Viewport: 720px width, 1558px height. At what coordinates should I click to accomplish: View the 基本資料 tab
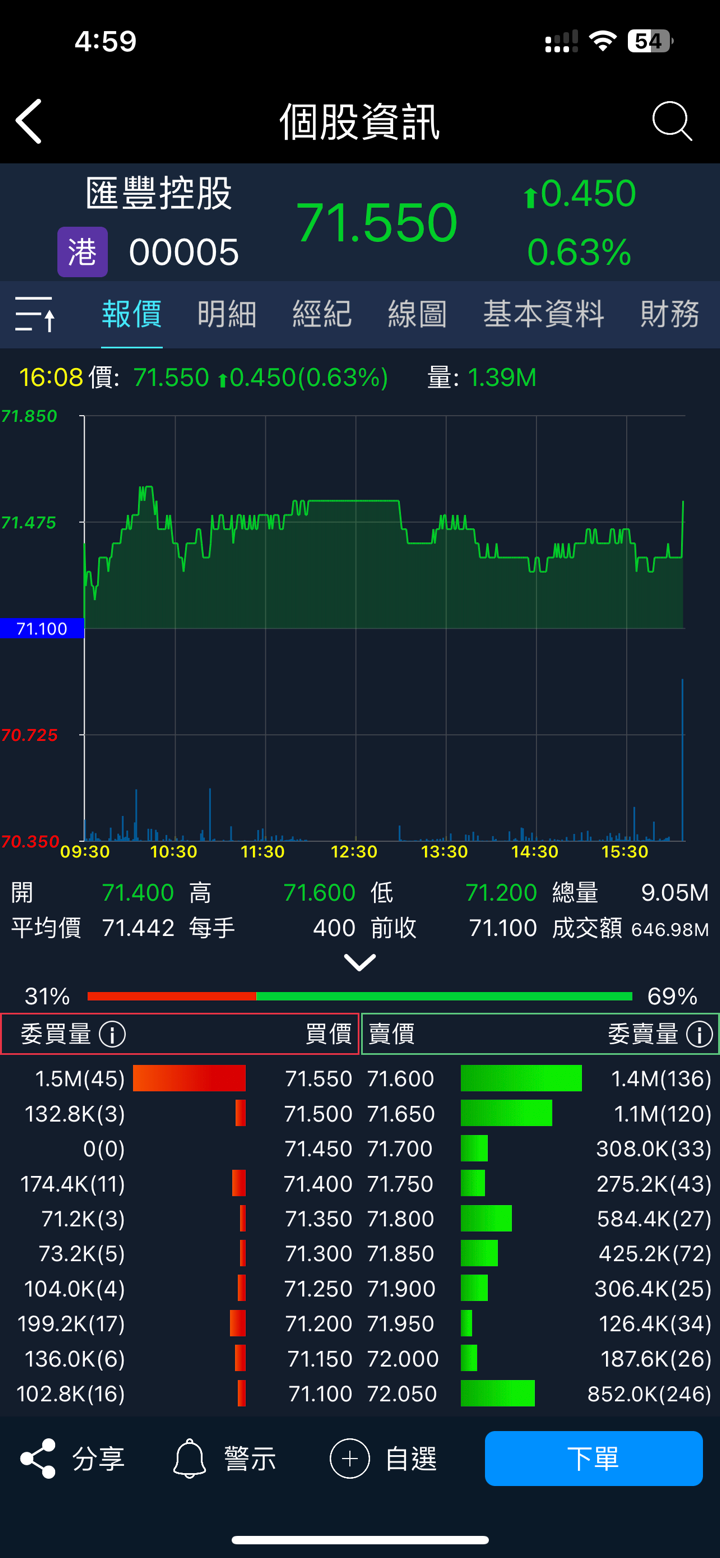[543, 315]
